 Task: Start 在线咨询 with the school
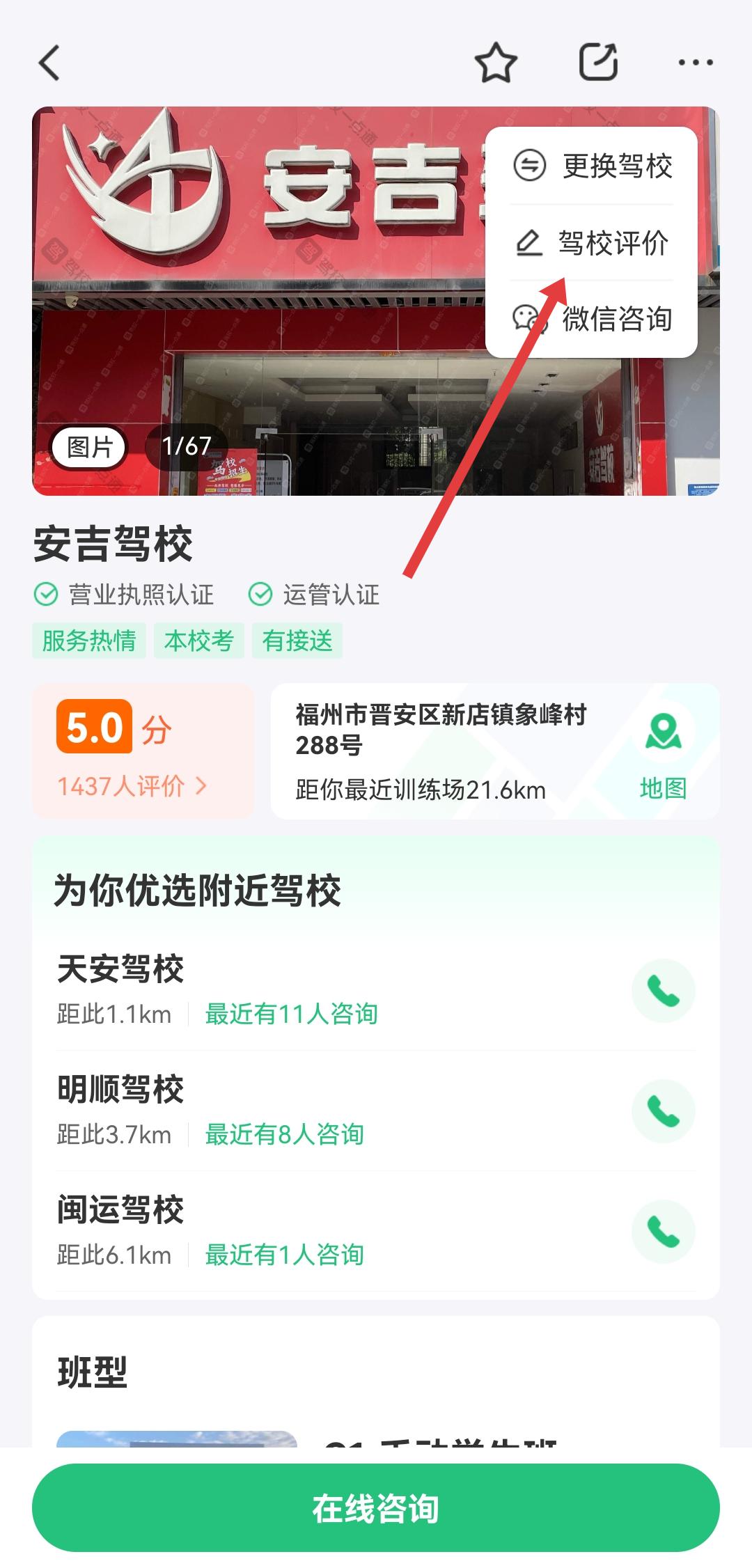[376, 1509]
